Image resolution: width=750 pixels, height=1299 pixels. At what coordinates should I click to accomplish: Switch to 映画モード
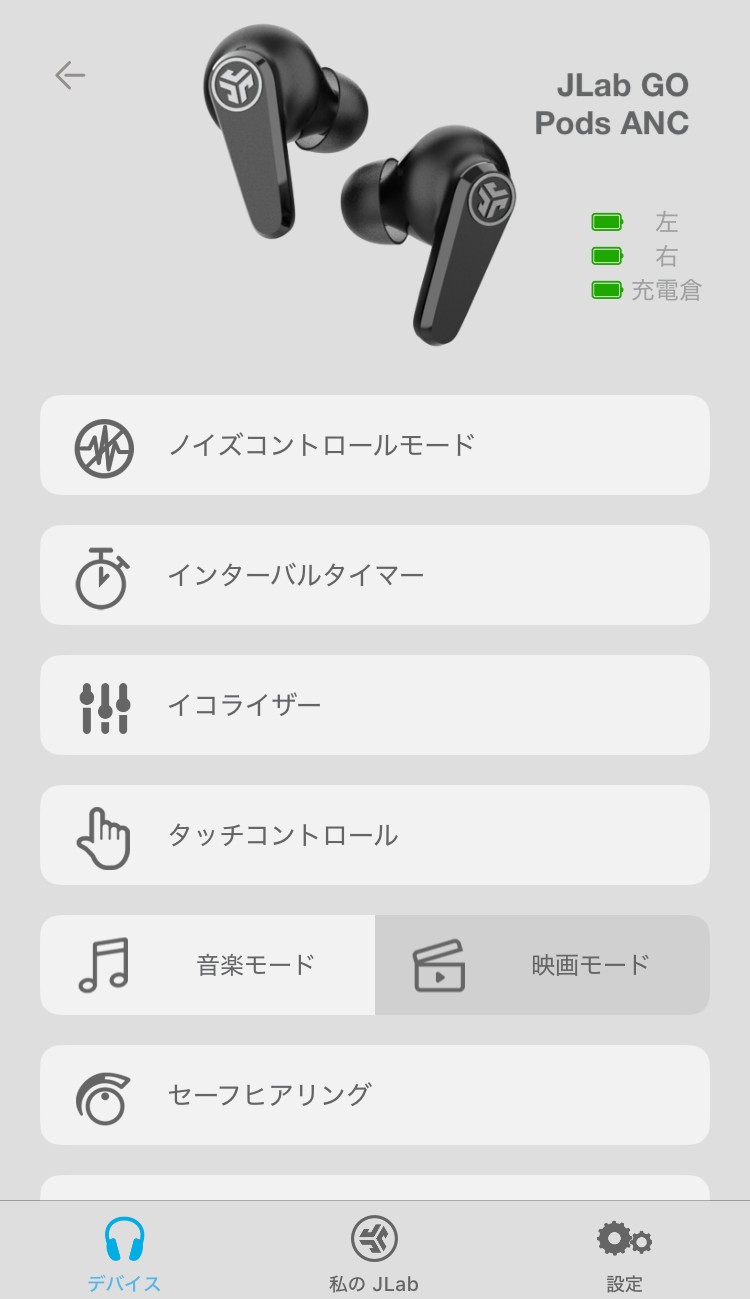point(541,964)
